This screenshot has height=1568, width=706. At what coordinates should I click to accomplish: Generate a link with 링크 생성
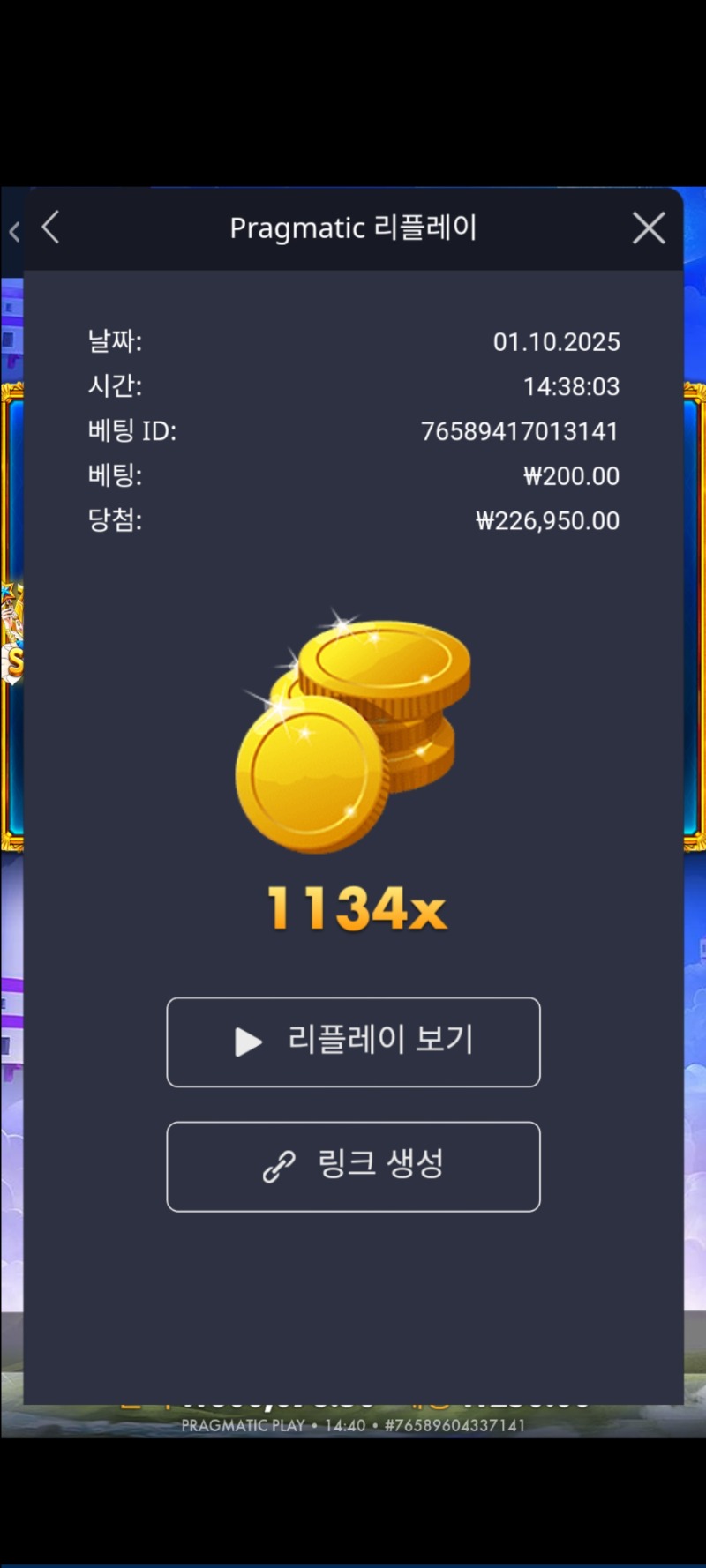pos(353,1166)
